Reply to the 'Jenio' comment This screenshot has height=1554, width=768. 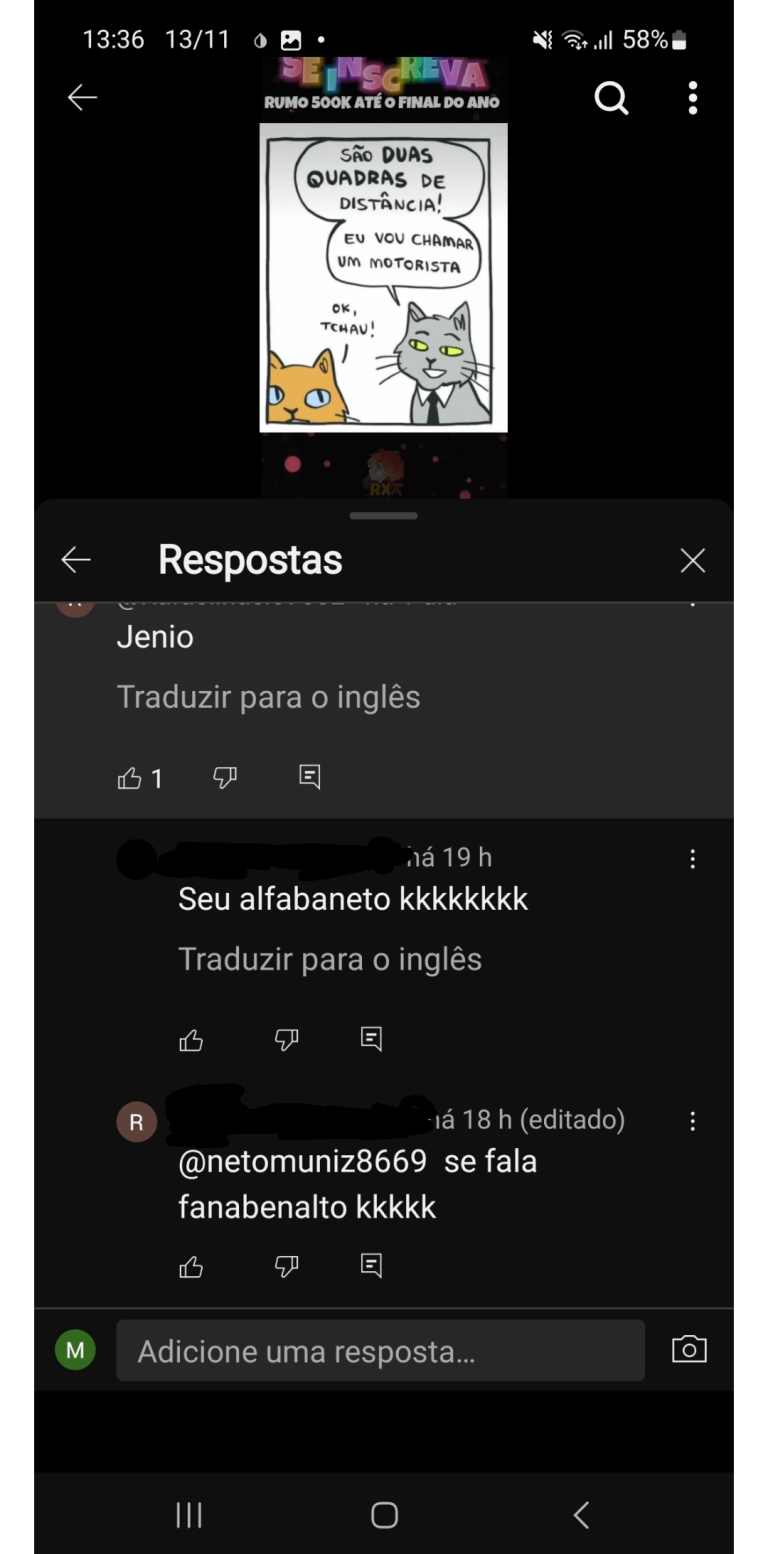[x=310, y=778]
